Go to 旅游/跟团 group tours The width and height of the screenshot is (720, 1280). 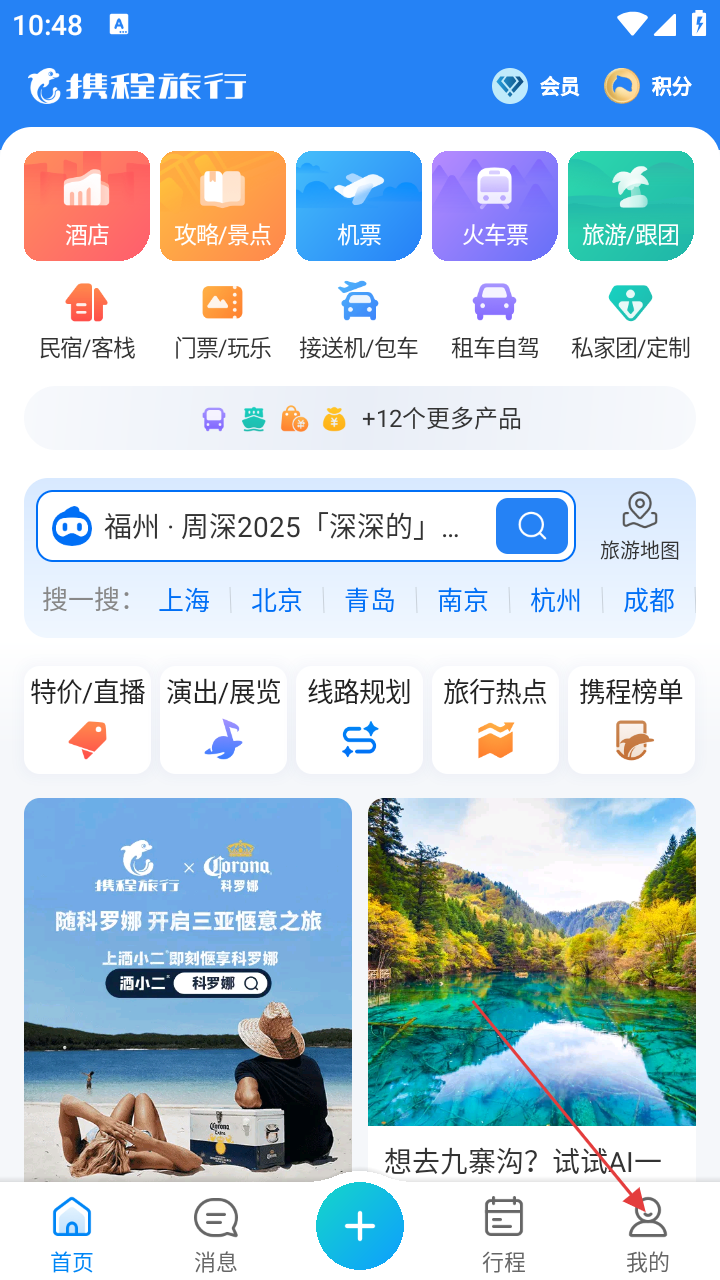pos(631,206)
